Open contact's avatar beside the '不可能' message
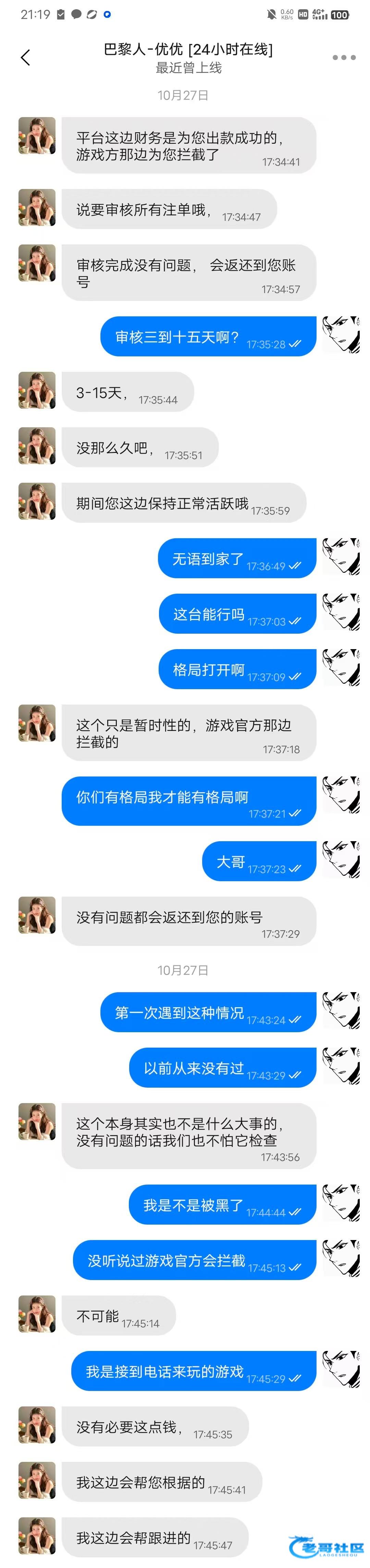Viewport: 370px width, 1568px height. point(37,1314)
